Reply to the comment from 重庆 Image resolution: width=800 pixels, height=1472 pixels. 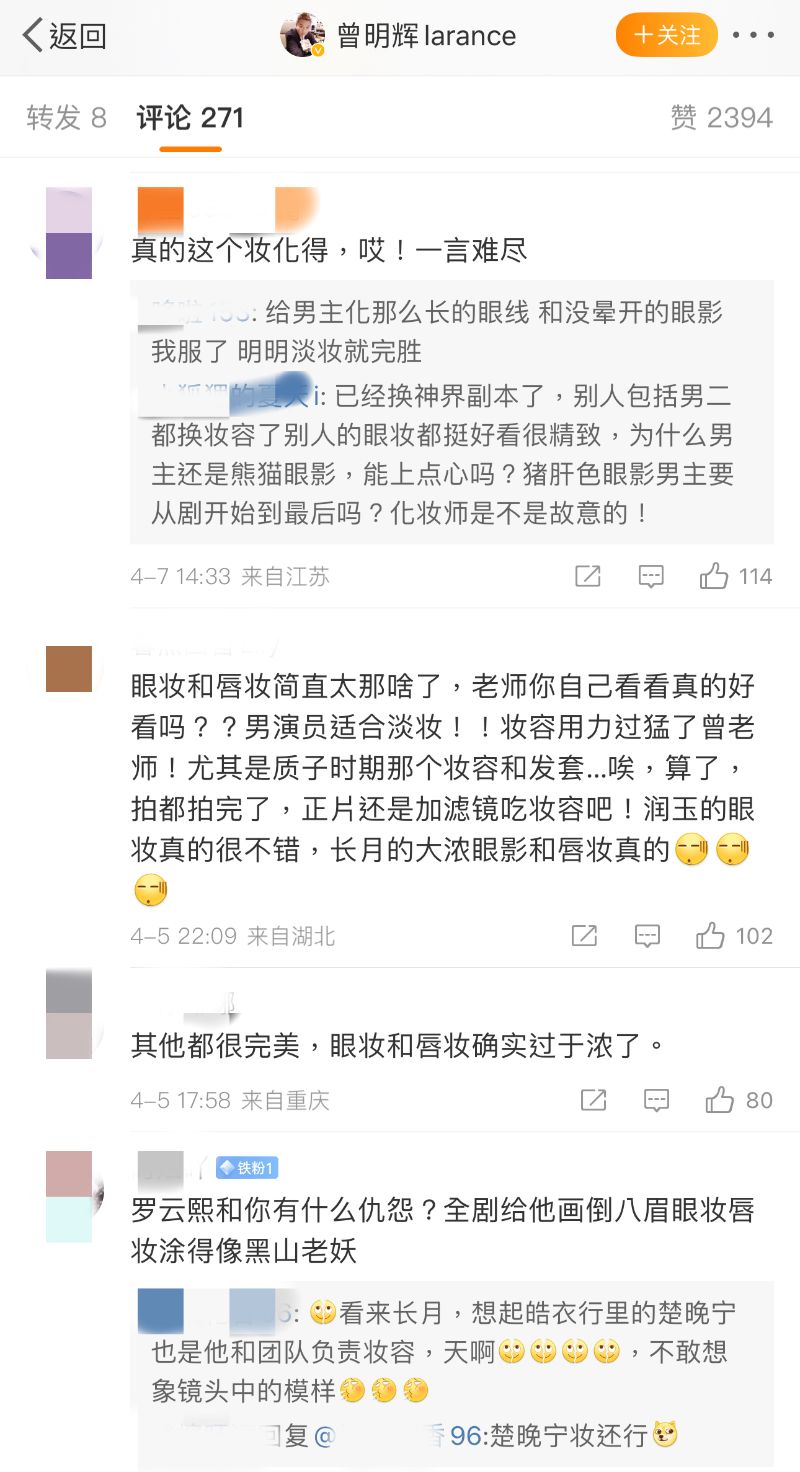(x=656, y=1101)
